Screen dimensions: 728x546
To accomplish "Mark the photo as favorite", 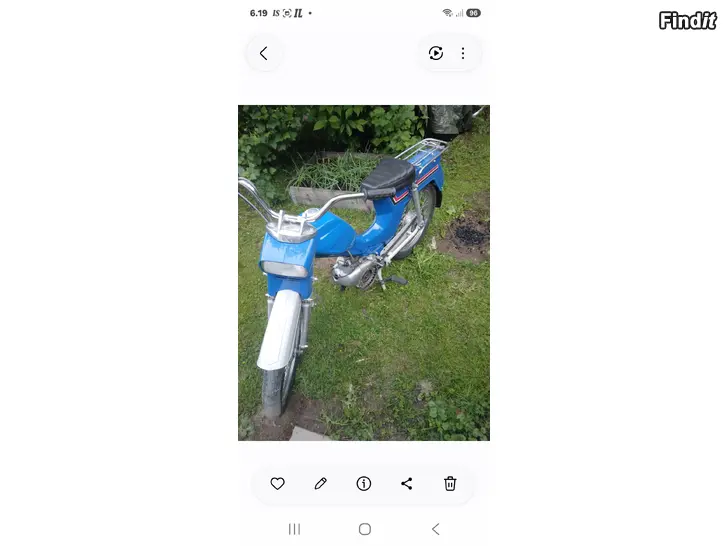I will click(x=277, y=484).
